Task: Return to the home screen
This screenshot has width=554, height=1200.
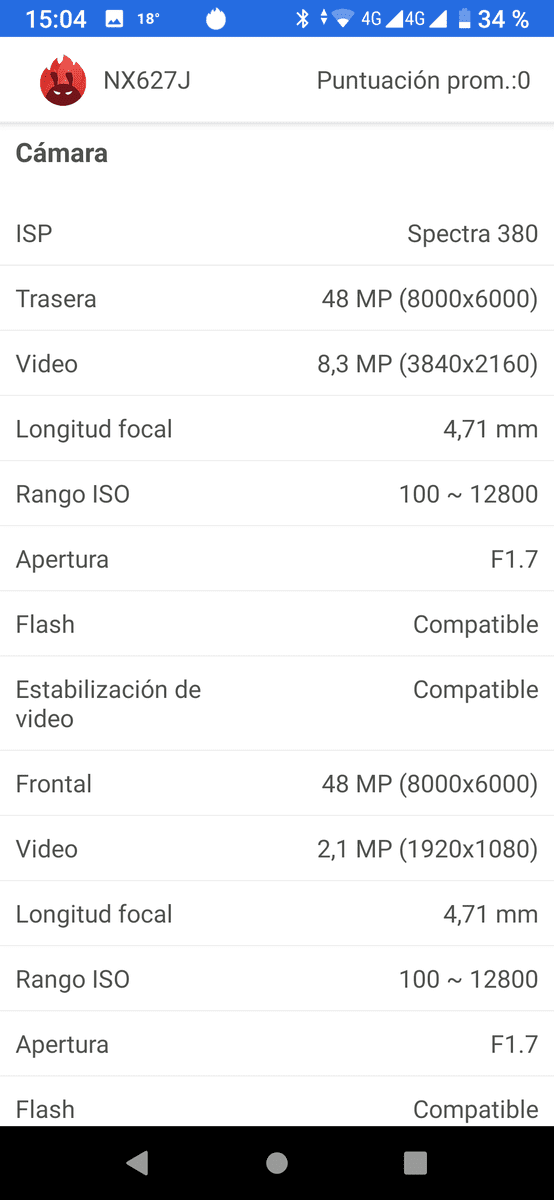Action: (x=277, y=1162)
